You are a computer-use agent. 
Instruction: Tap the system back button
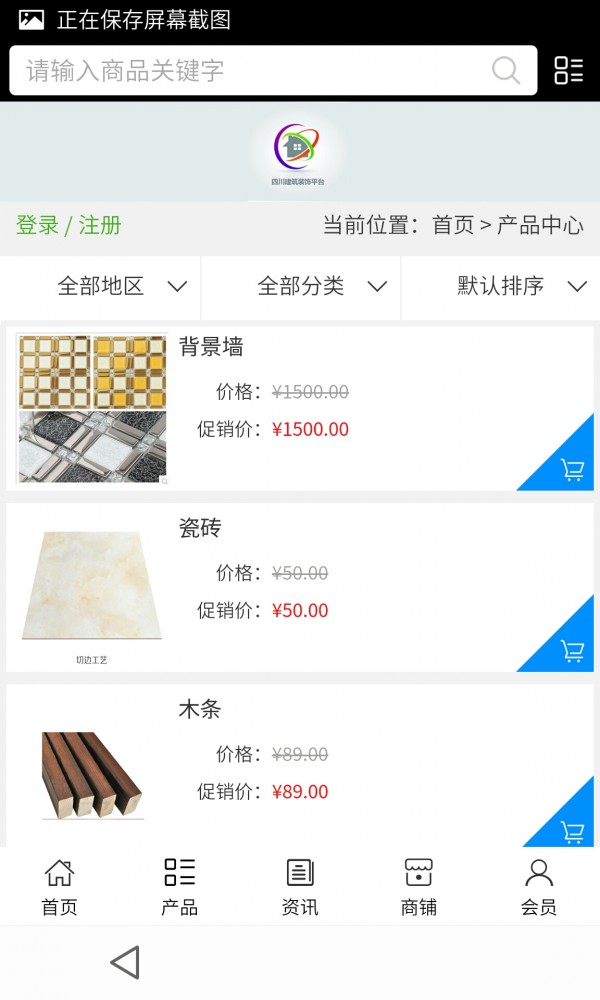tap(125, 963)
